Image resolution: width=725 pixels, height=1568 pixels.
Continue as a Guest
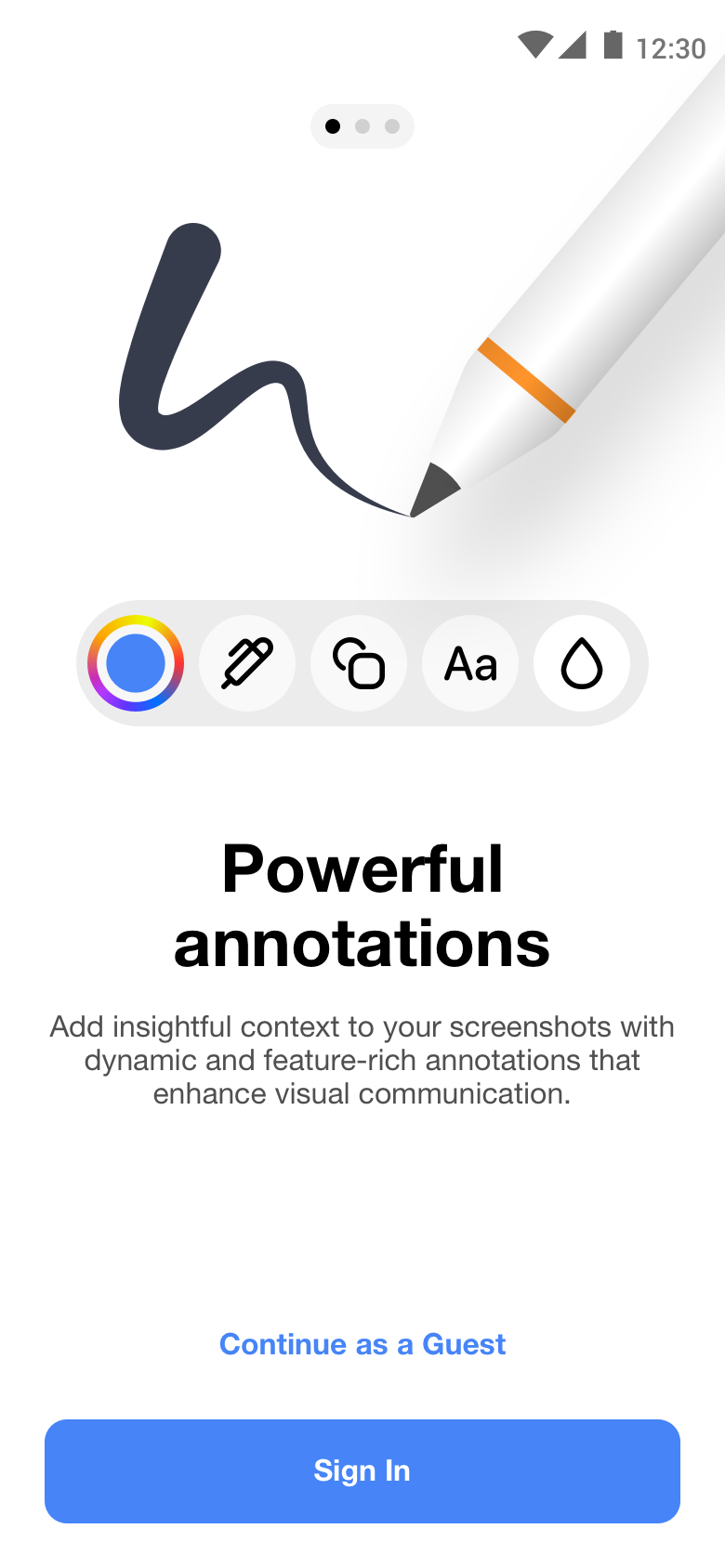pos(362,1344)
